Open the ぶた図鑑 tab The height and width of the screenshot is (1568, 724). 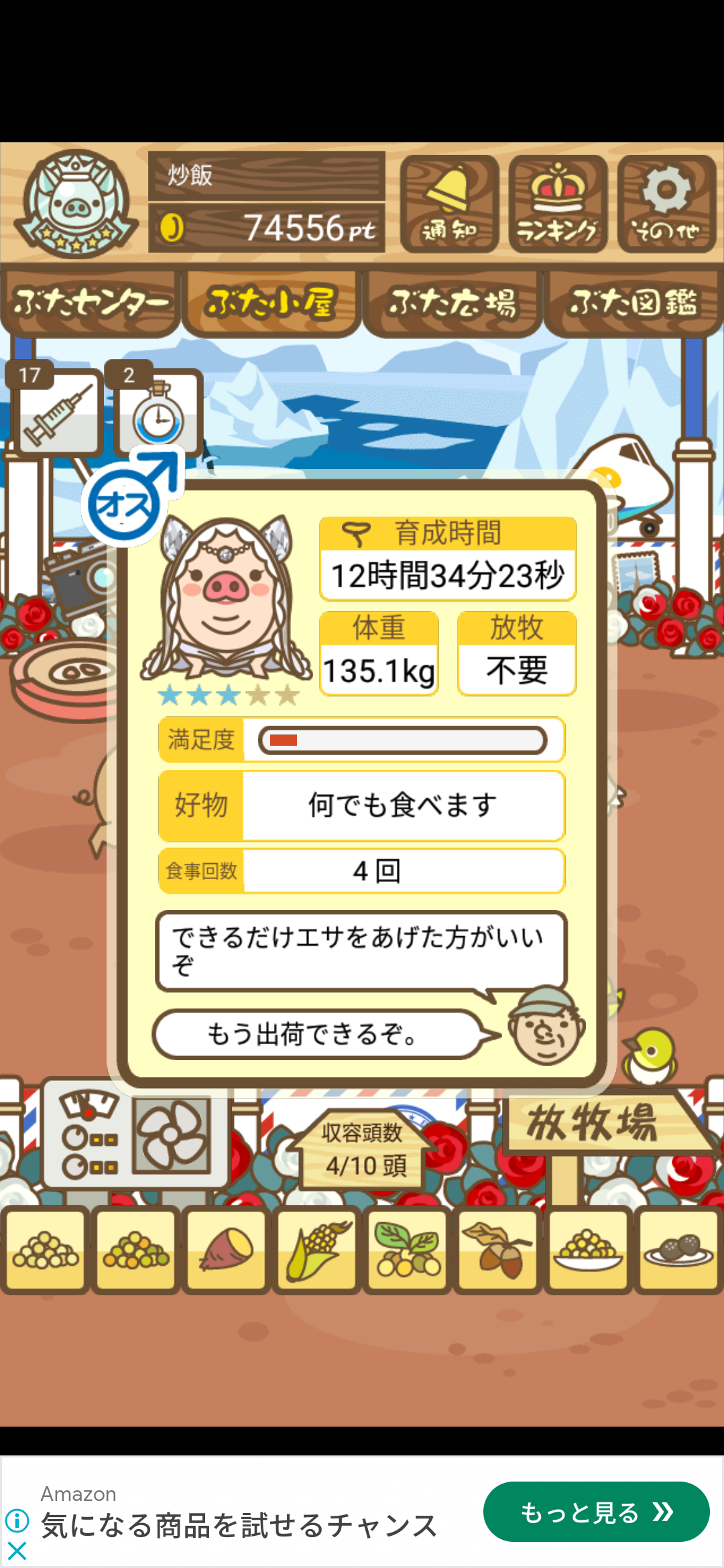tap(633, 303)
